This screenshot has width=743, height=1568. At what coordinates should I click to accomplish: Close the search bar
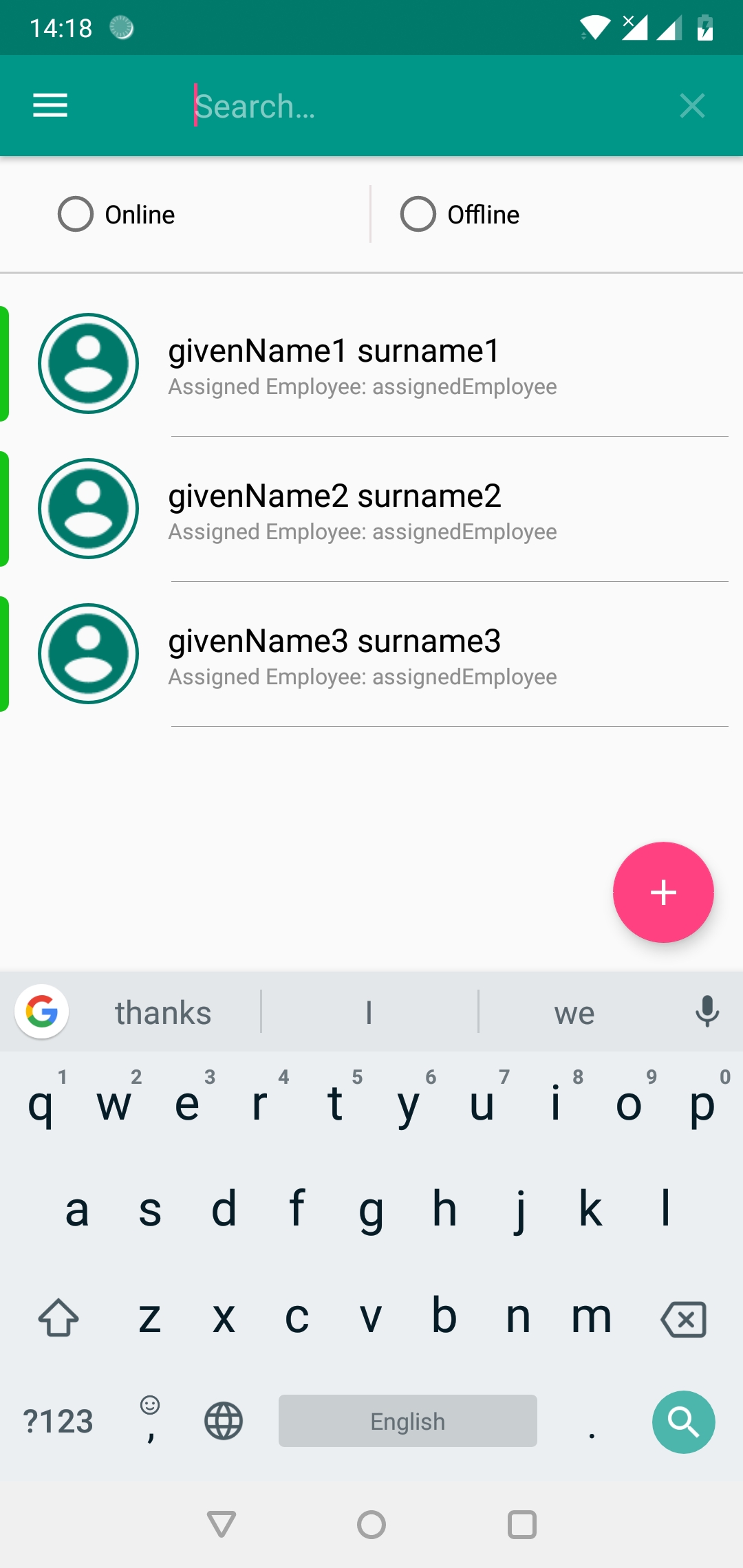pyautogui.click(x=692, y=106)
